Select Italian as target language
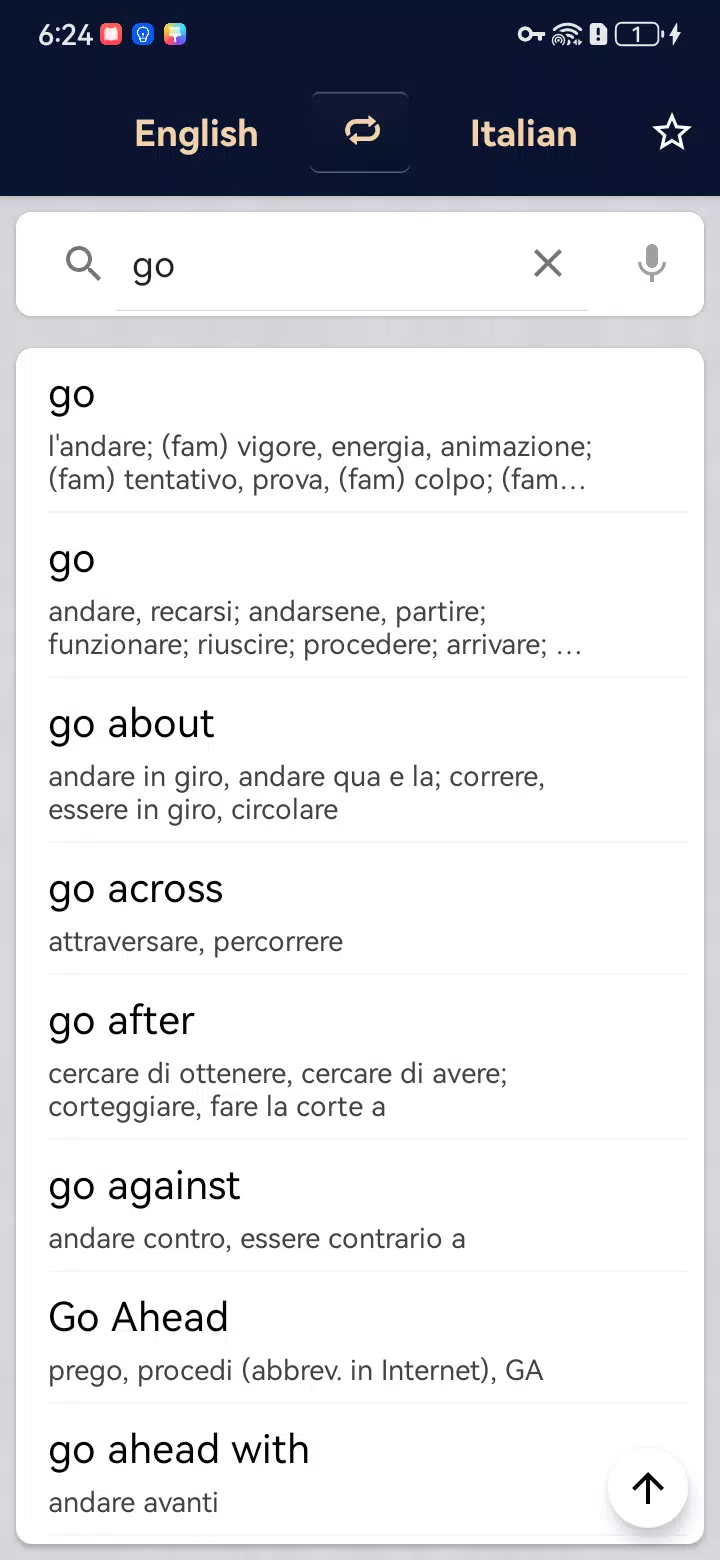The image size is (720, 1560). pyautogui.click(x=523, y=133)
